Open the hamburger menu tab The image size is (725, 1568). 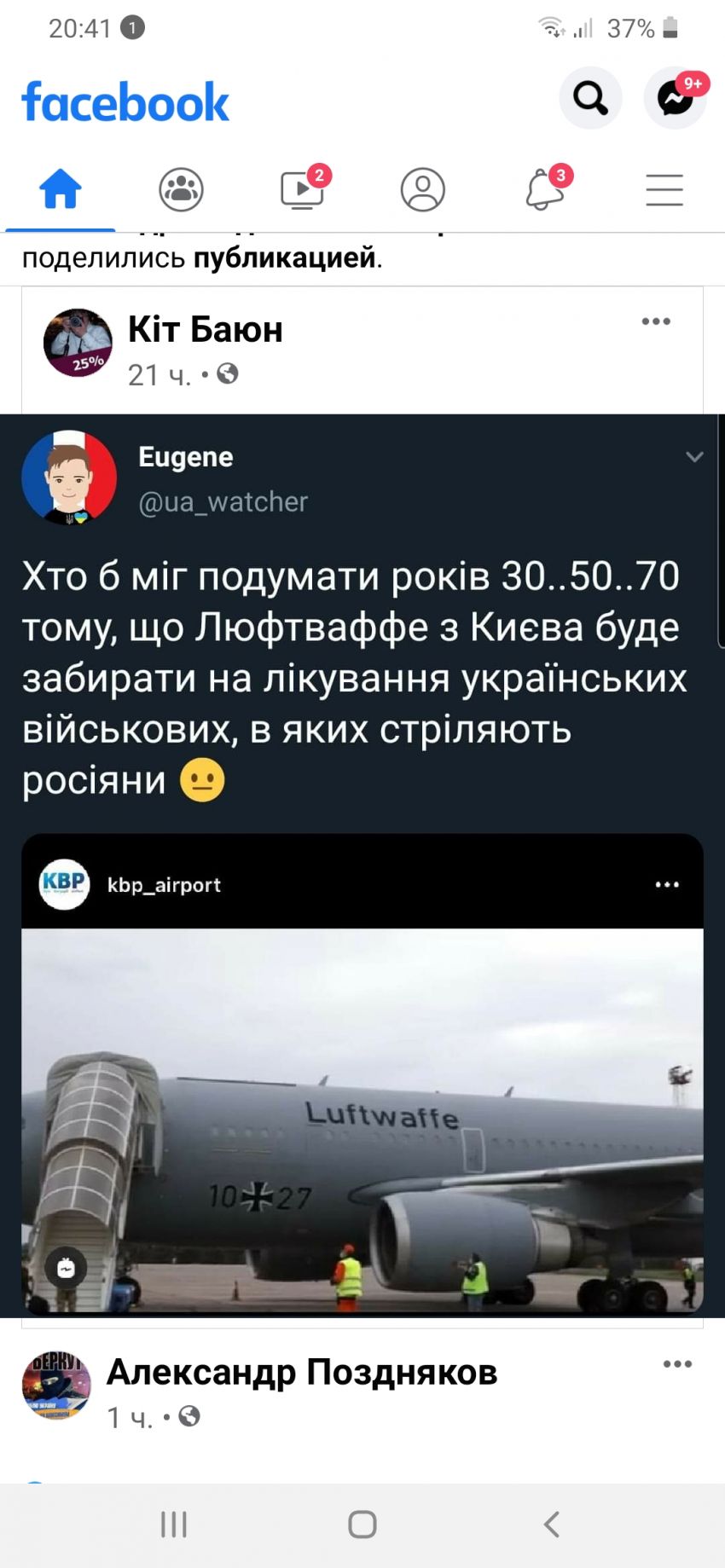(664, 189)
